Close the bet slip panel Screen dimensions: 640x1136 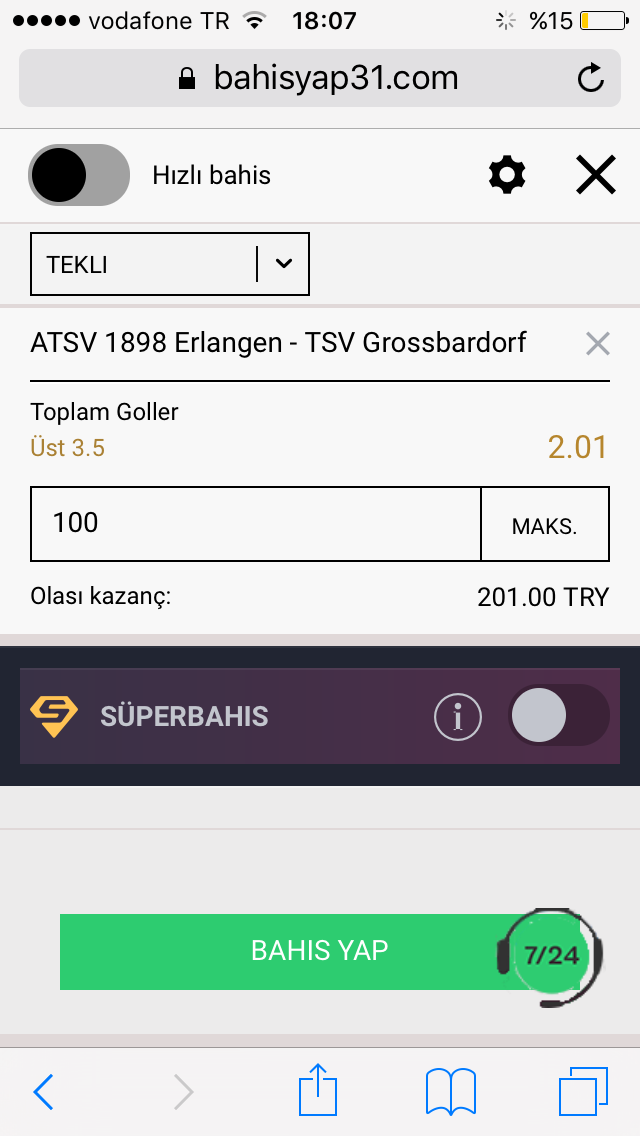tap(596, 175)
